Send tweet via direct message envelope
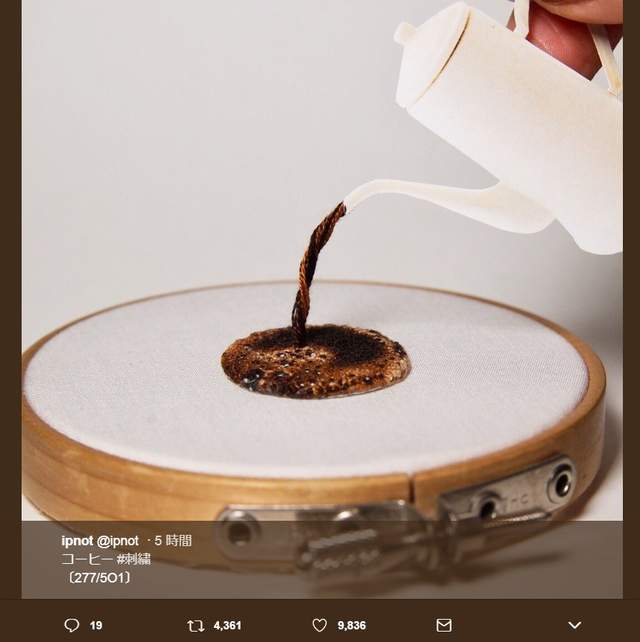 pyautogui.click(x=444, y=625)
